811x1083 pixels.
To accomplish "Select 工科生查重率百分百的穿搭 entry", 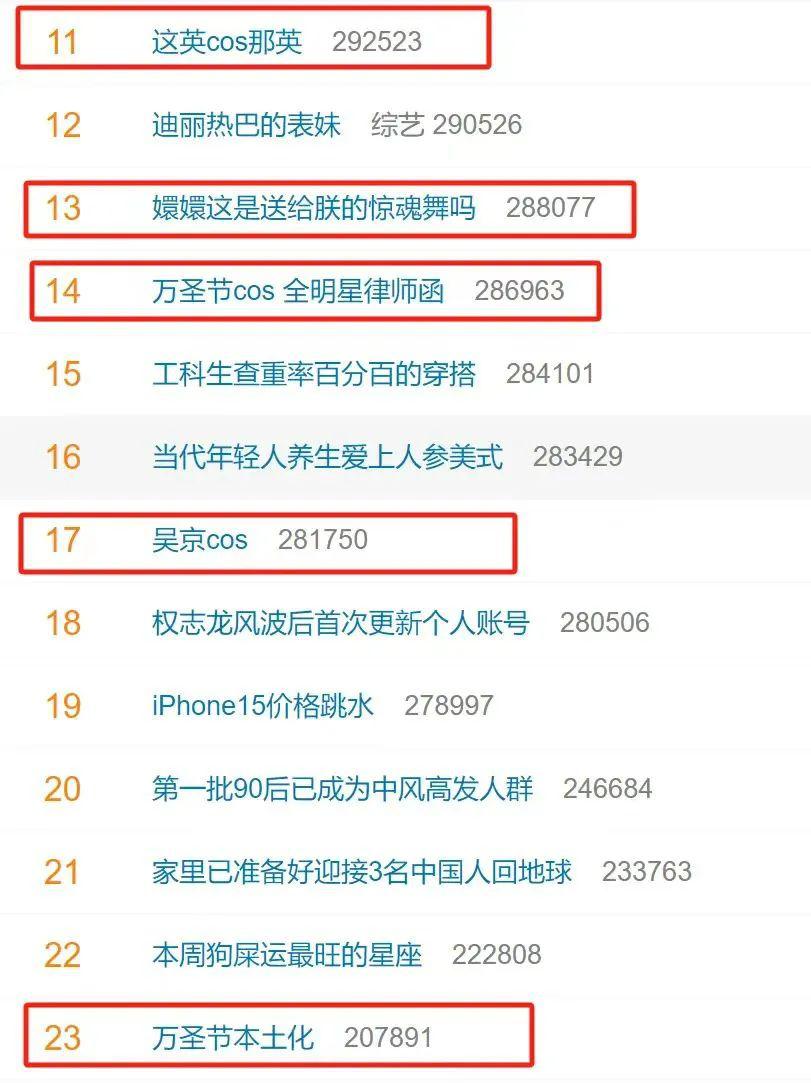I will click(313, 374).
